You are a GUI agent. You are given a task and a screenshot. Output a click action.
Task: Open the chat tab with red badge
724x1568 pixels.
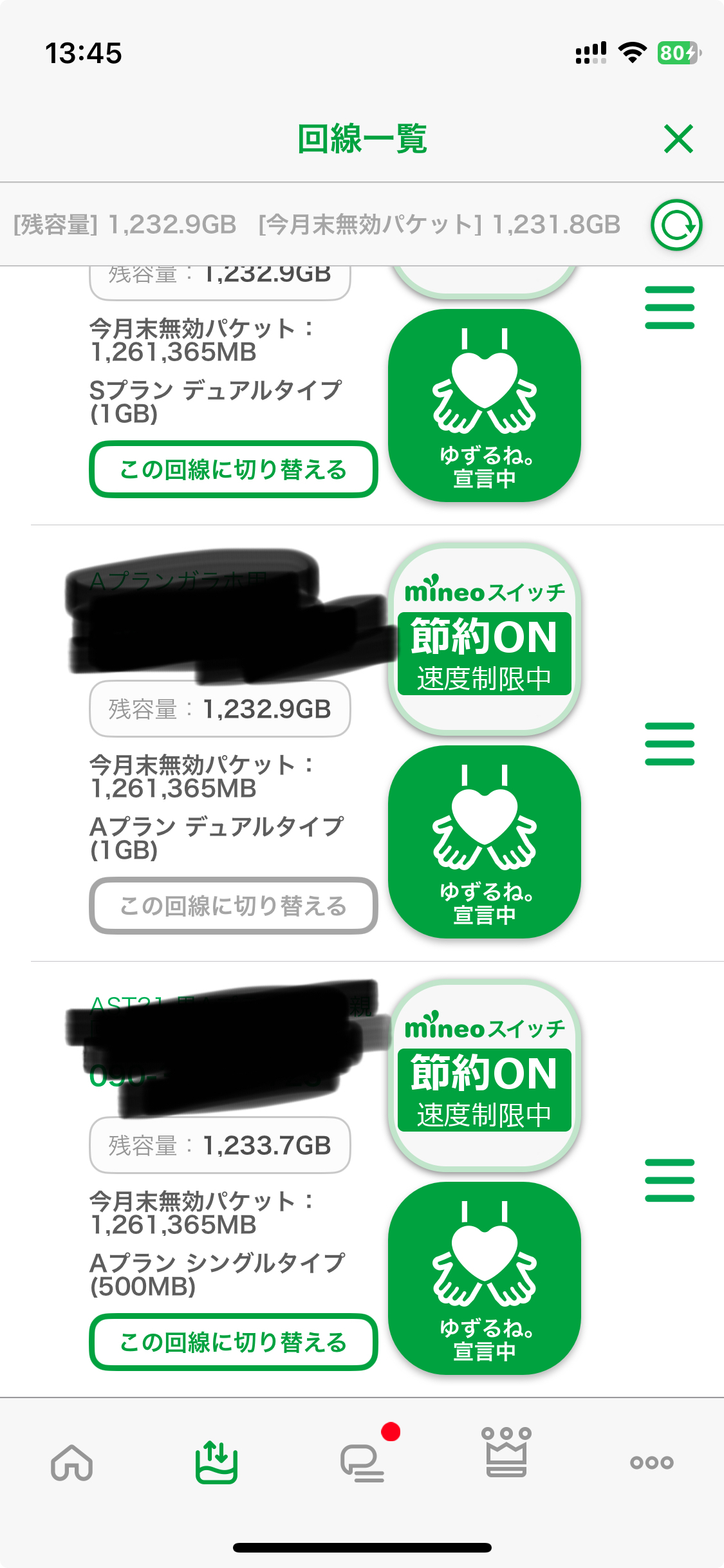(362, 1462)
